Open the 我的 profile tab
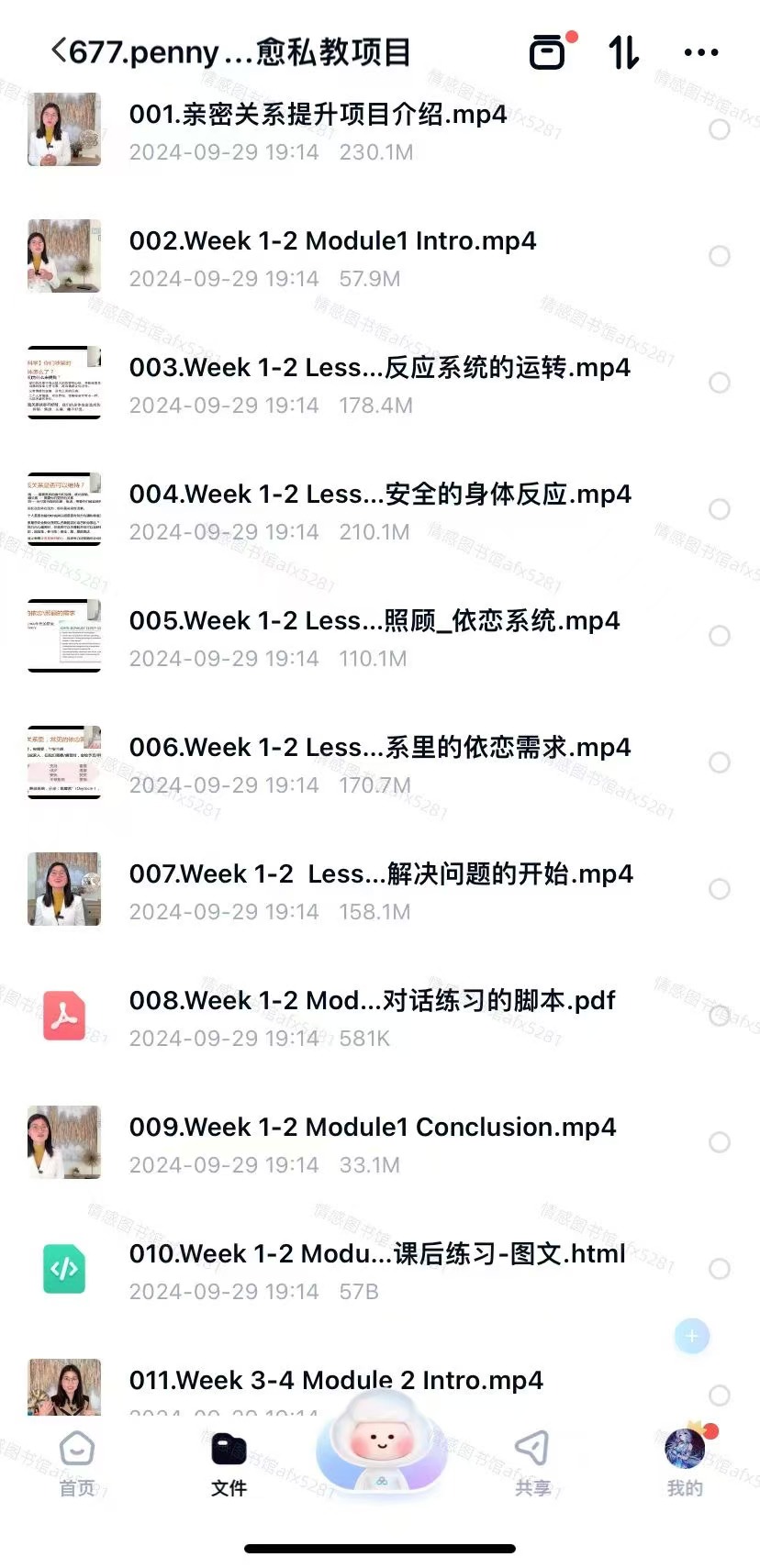This screenshot has height=1568, width=760. 685,1464
